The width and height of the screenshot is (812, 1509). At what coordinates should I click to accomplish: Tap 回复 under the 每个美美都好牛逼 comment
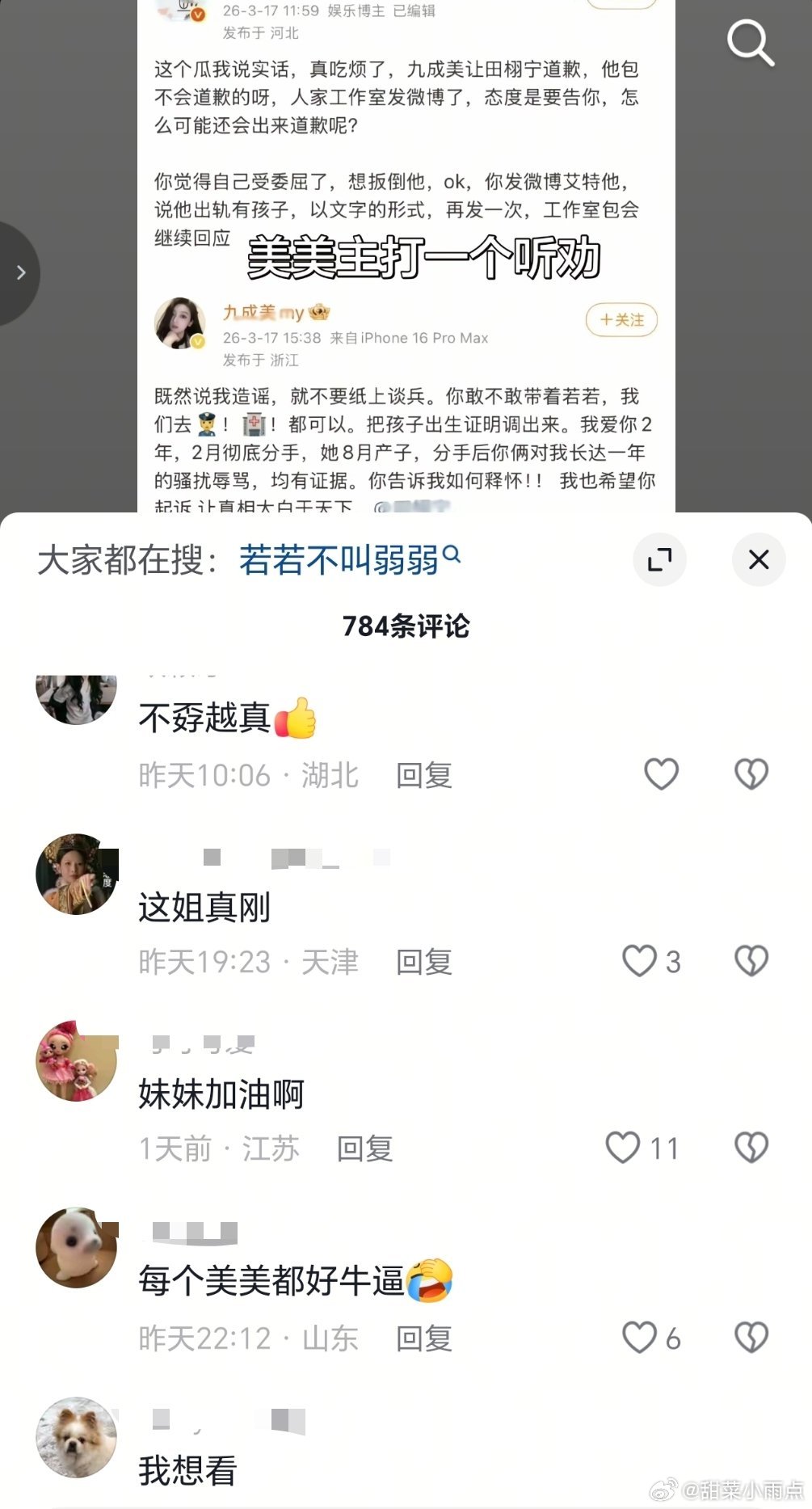pos(424,1338)
